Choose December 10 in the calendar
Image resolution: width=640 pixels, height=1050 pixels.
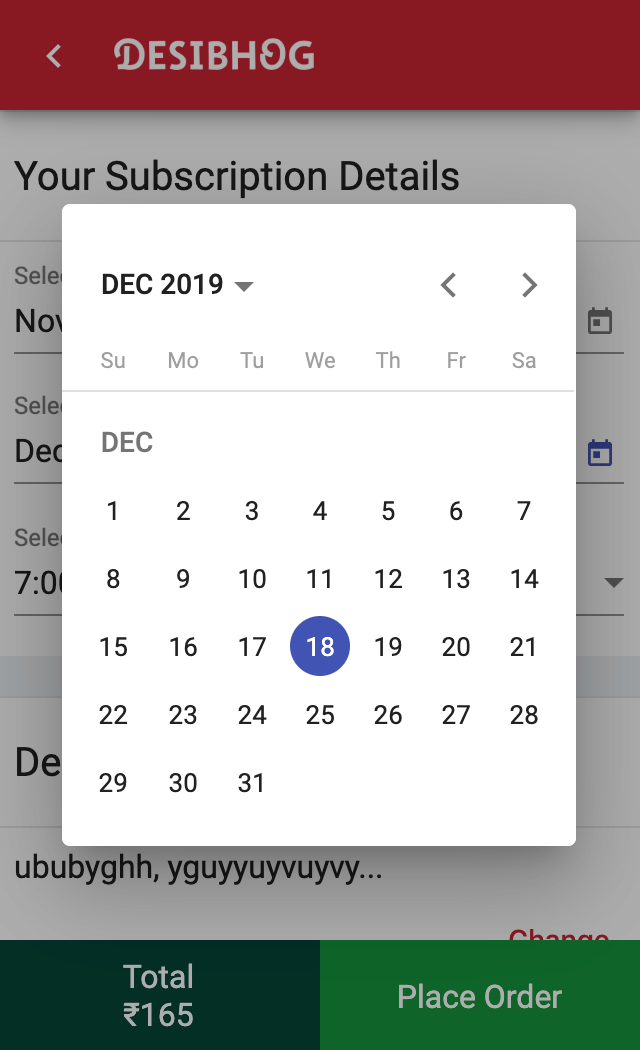click(x=252, y=579)
